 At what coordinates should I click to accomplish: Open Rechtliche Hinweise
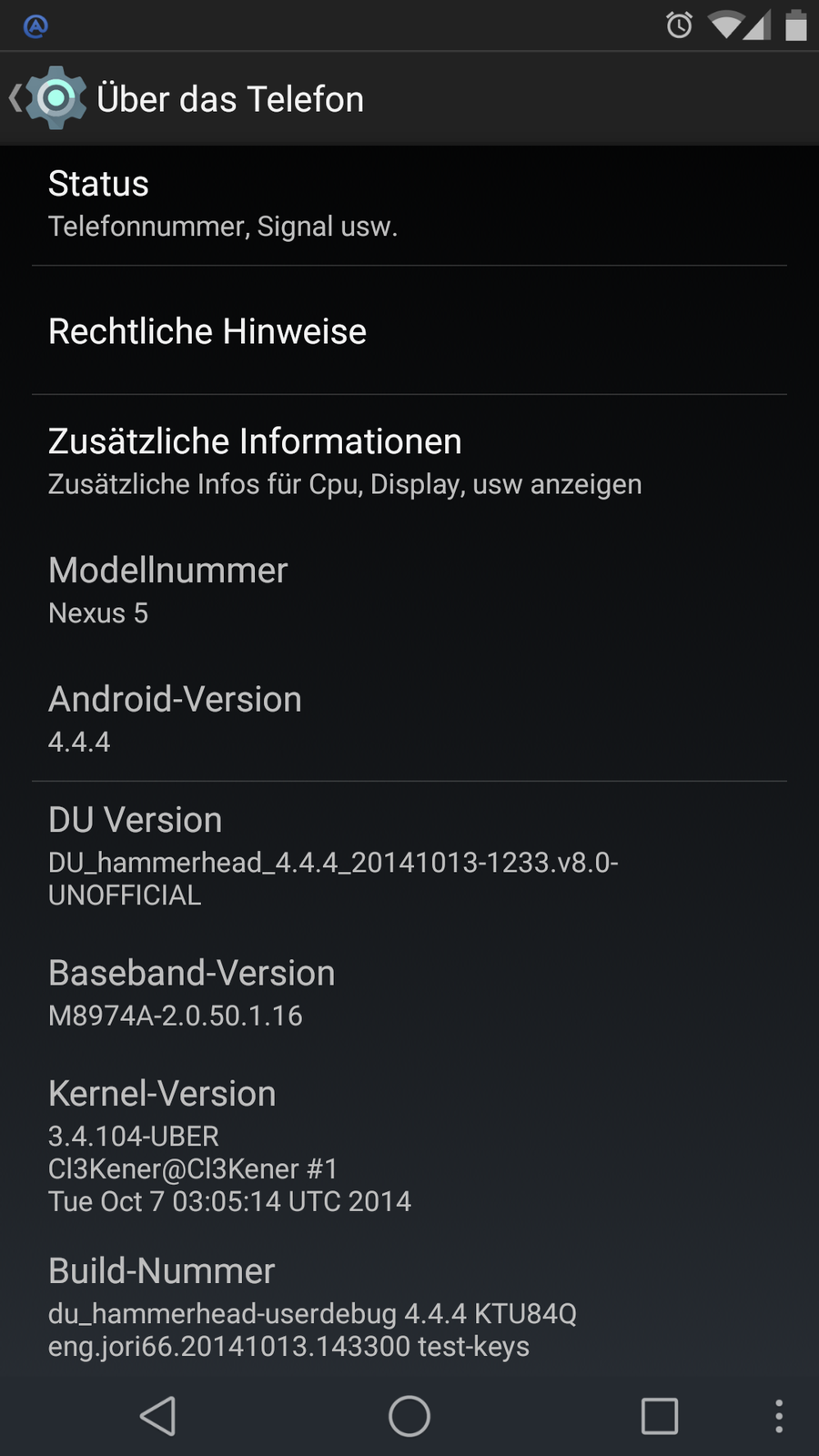[409, 331]
